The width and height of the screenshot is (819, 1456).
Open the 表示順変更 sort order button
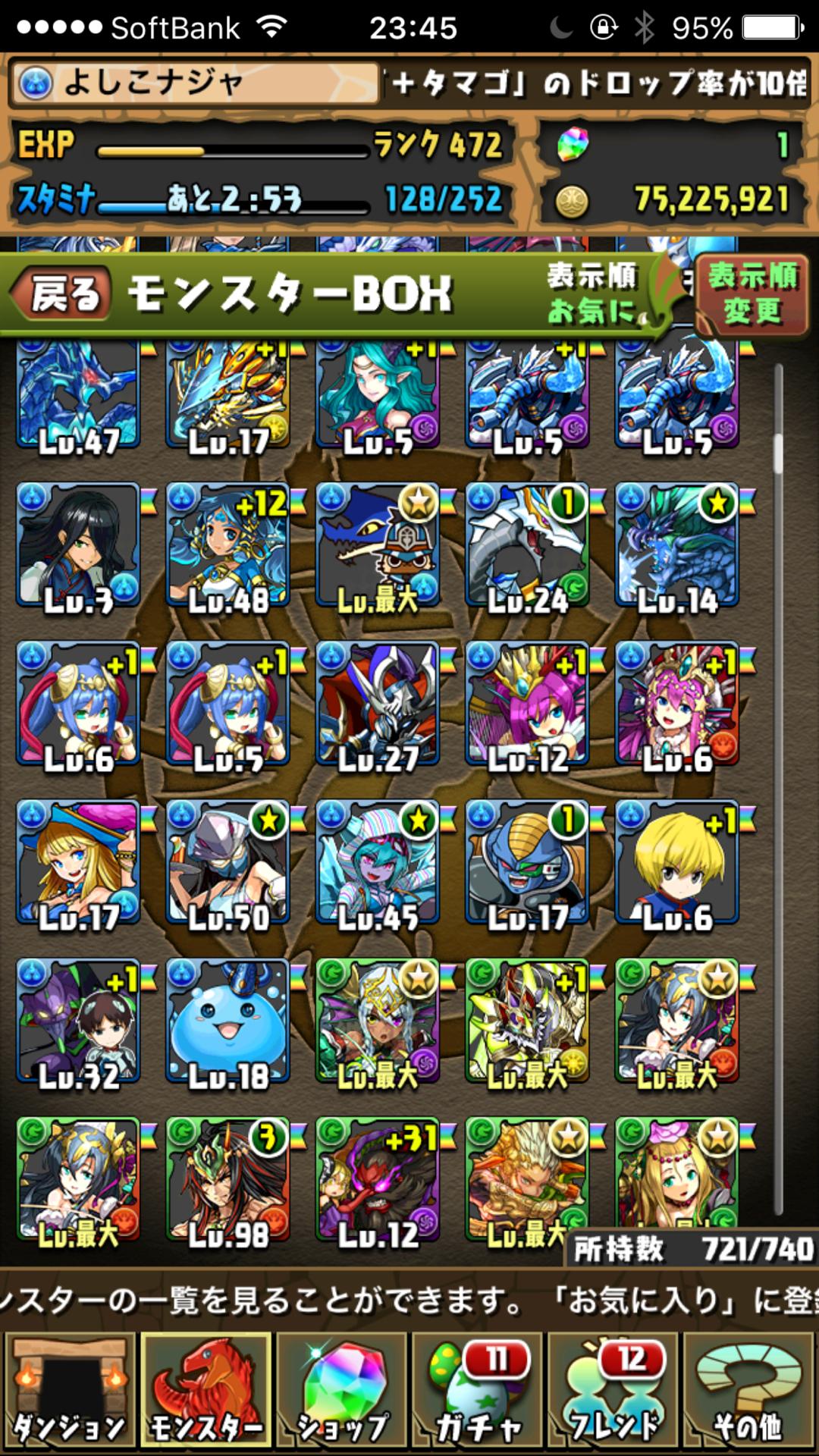[752, 294]
